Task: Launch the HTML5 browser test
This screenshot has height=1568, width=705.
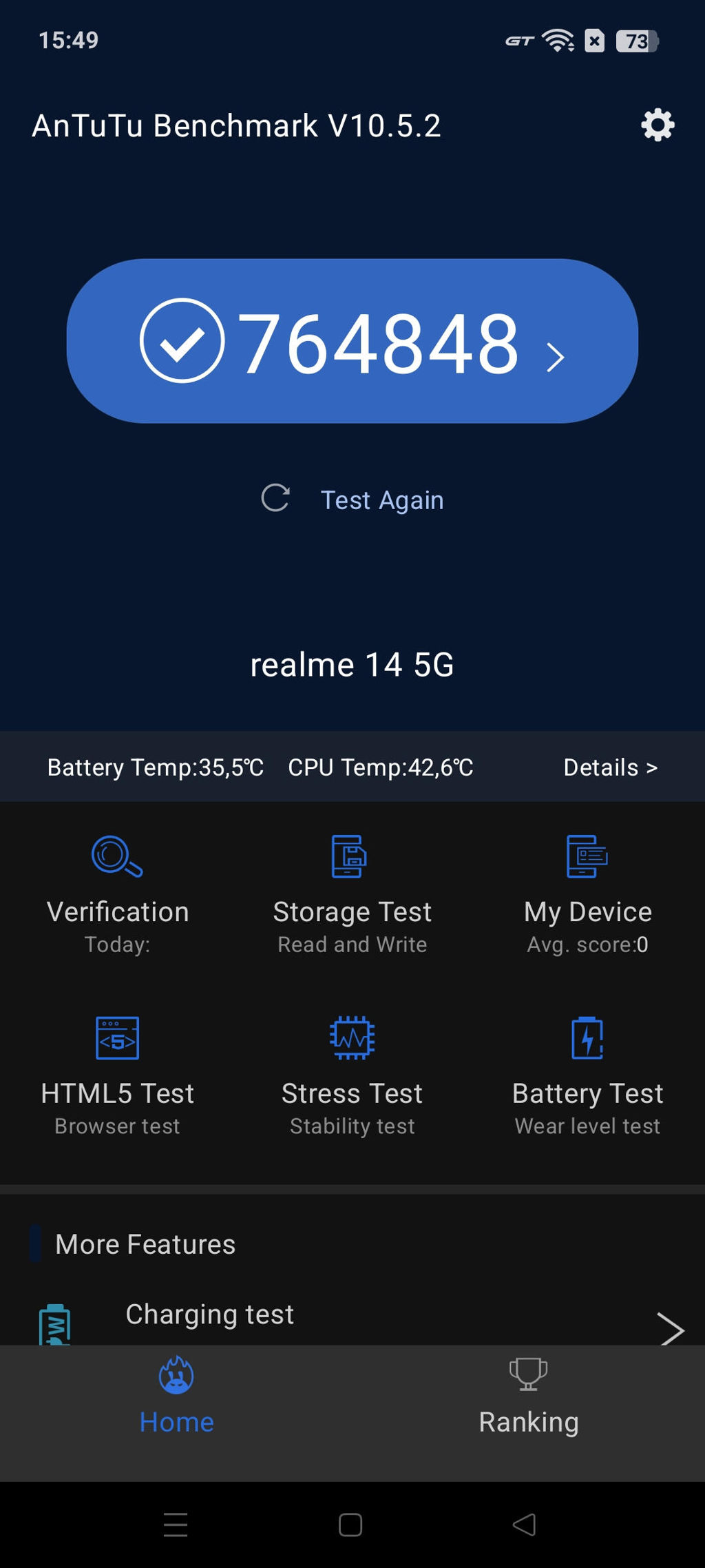Action: pyautogui.click(x=117, y=1075)
